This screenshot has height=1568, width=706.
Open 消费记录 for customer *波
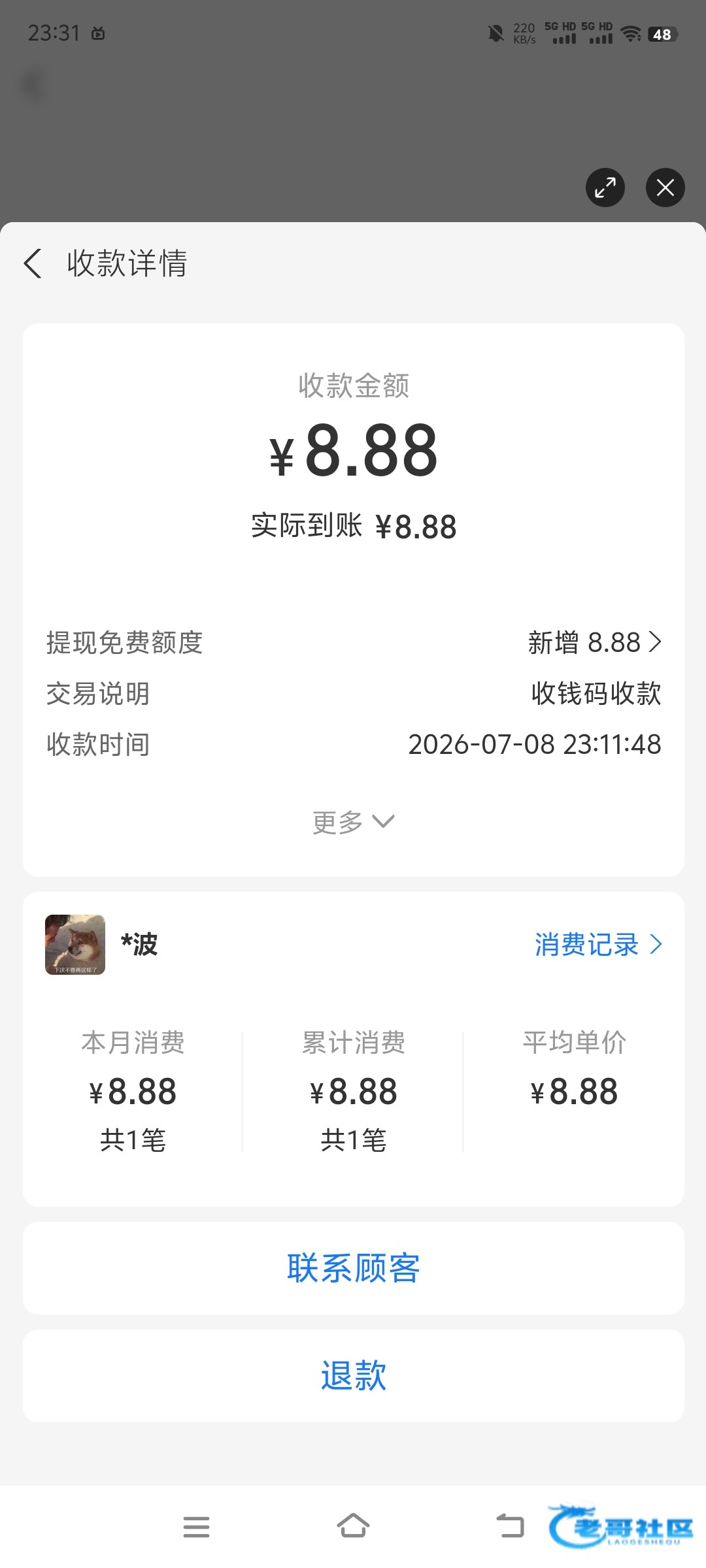(599, 944)
